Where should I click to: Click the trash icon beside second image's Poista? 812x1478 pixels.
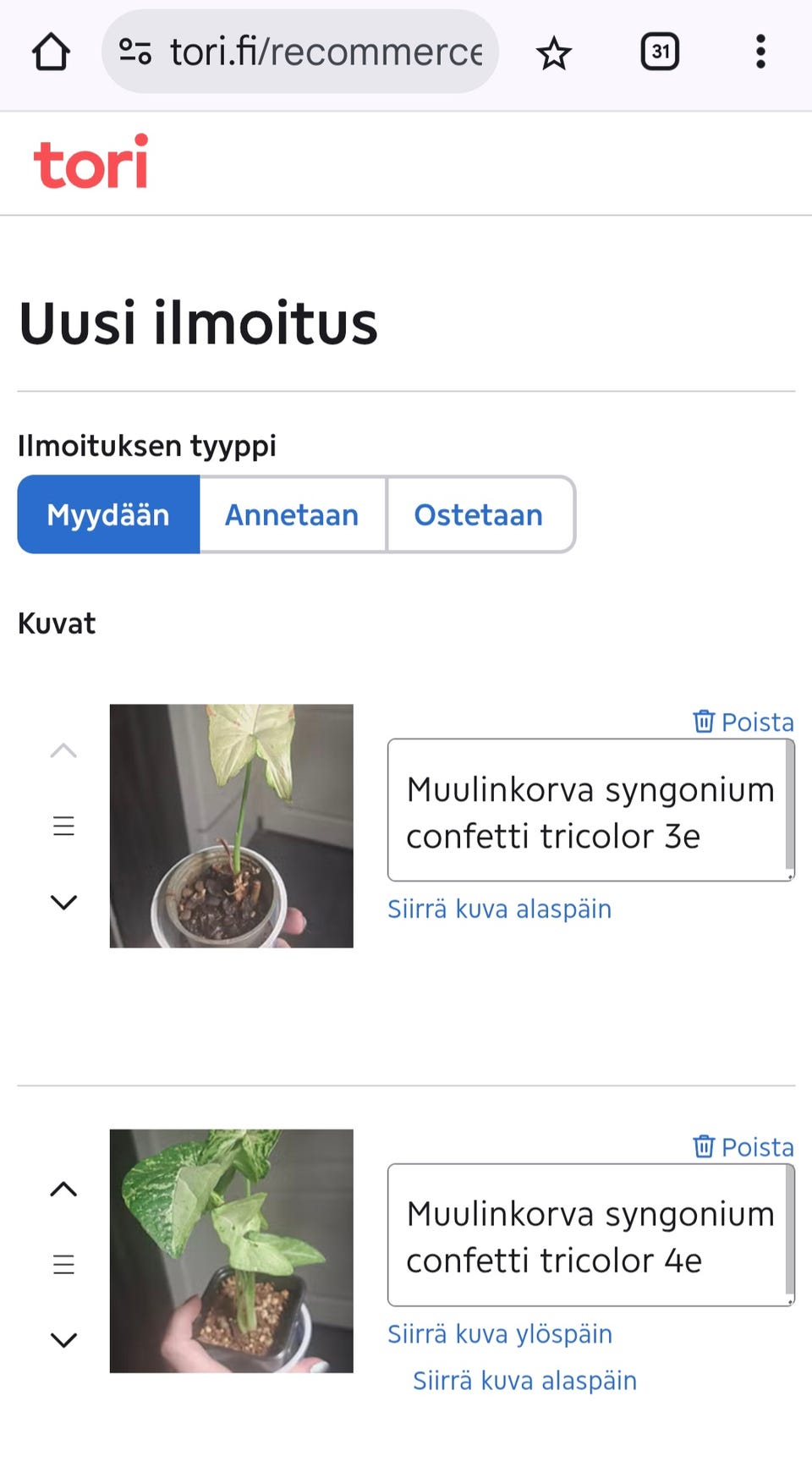point(703,1146)
